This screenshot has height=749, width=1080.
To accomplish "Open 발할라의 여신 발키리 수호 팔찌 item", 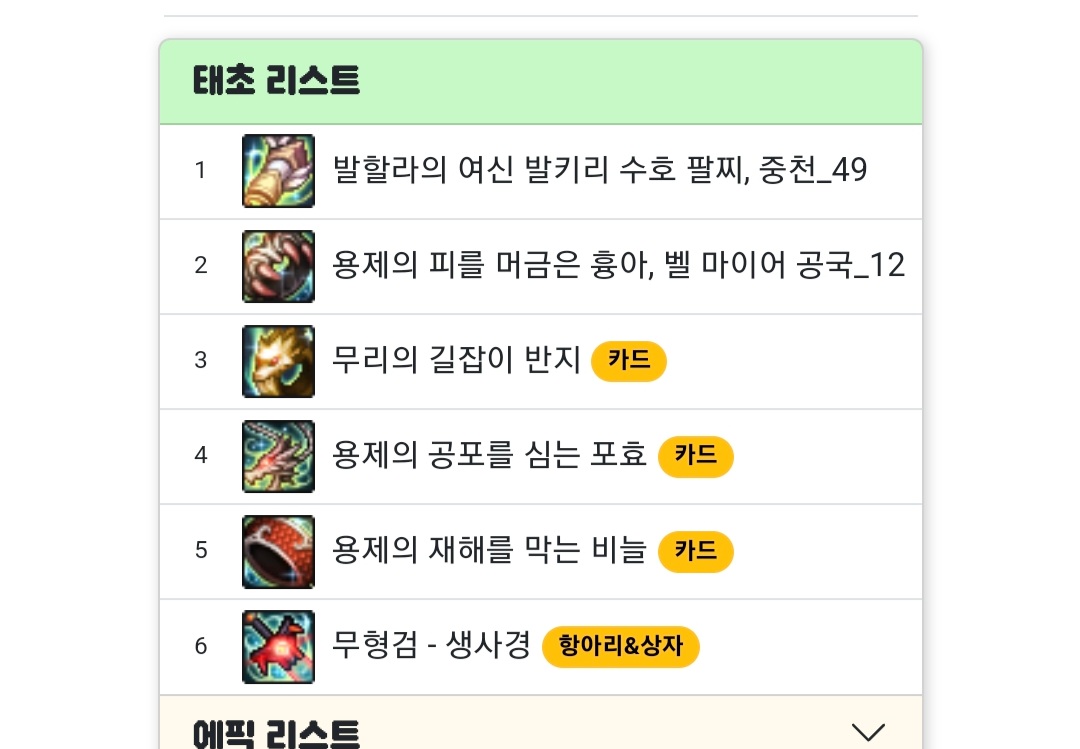I will tap(599, 171).
